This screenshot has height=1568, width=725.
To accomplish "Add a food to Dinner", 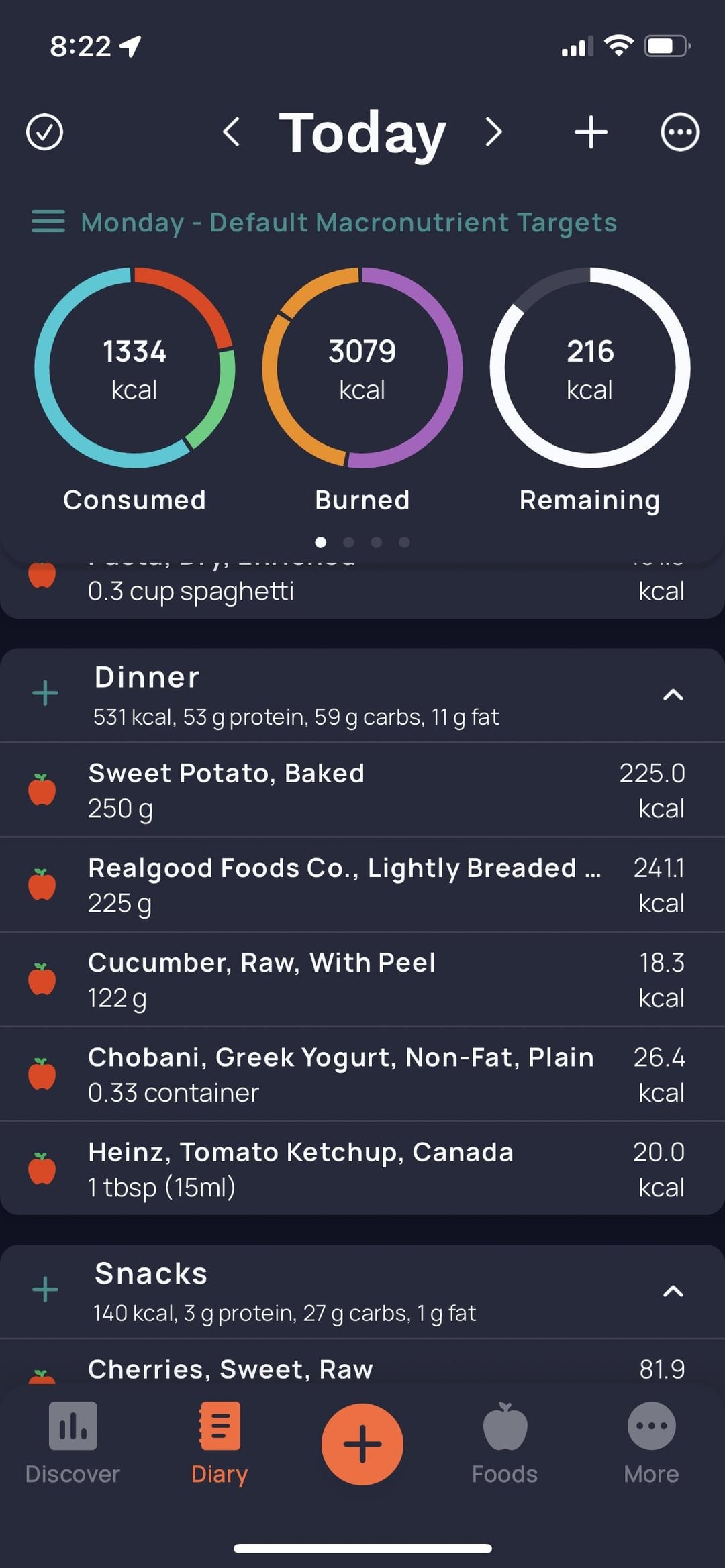I will coord(45,693).
